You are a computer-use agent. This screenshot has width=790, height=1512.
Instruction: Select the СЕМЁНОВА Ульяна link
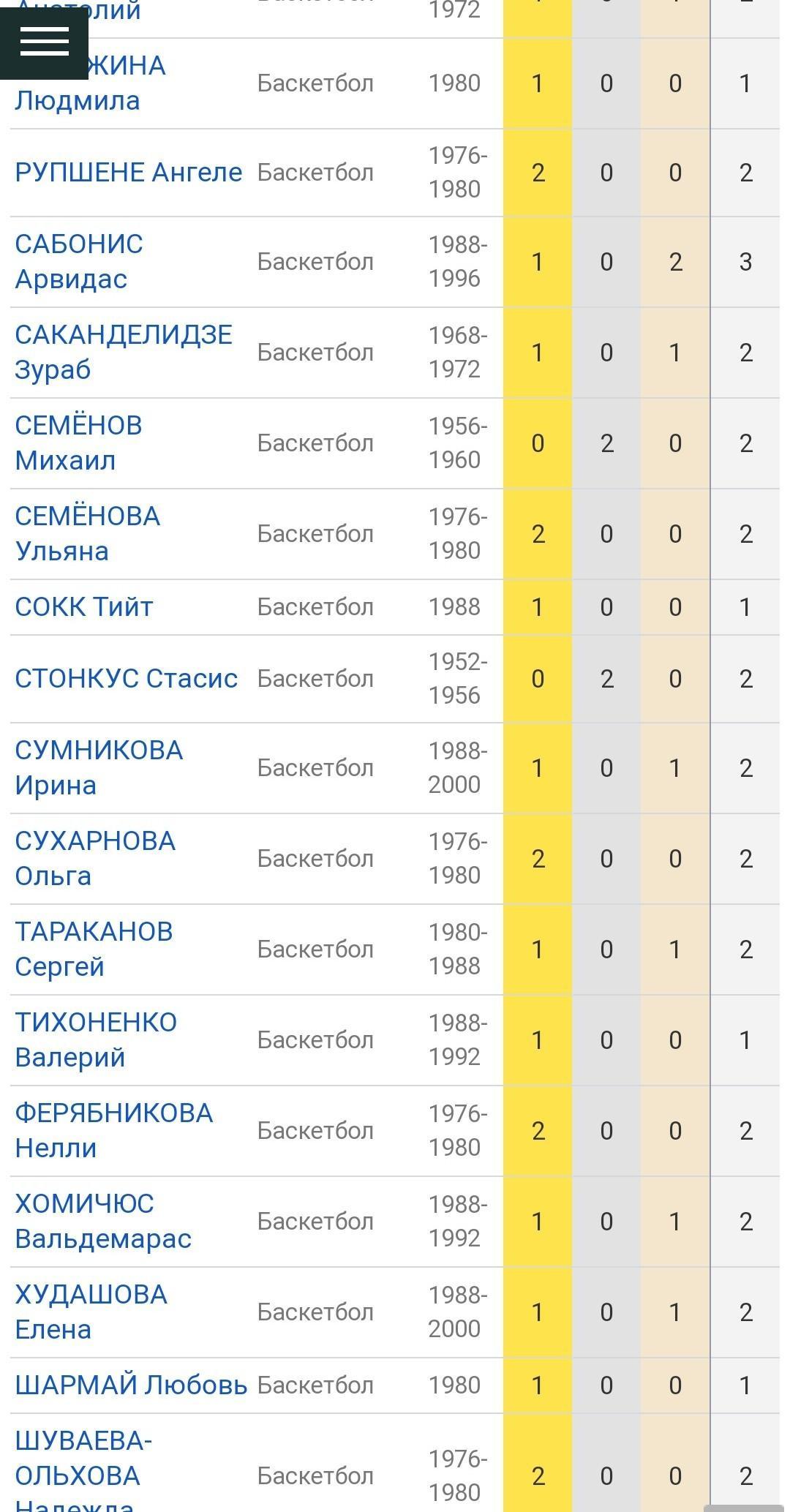[88, 534]
